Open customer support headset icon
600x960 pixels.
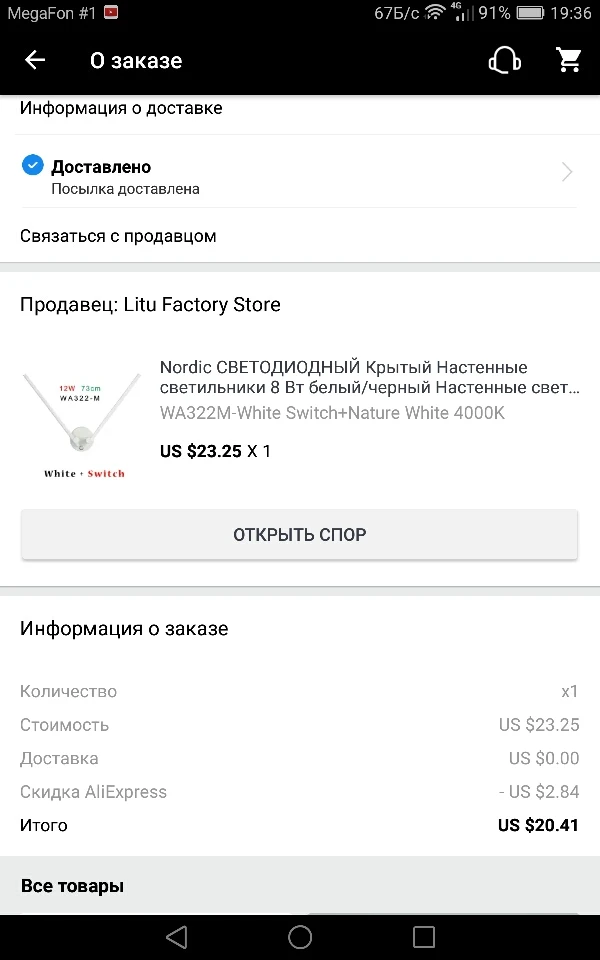(504, 60)
